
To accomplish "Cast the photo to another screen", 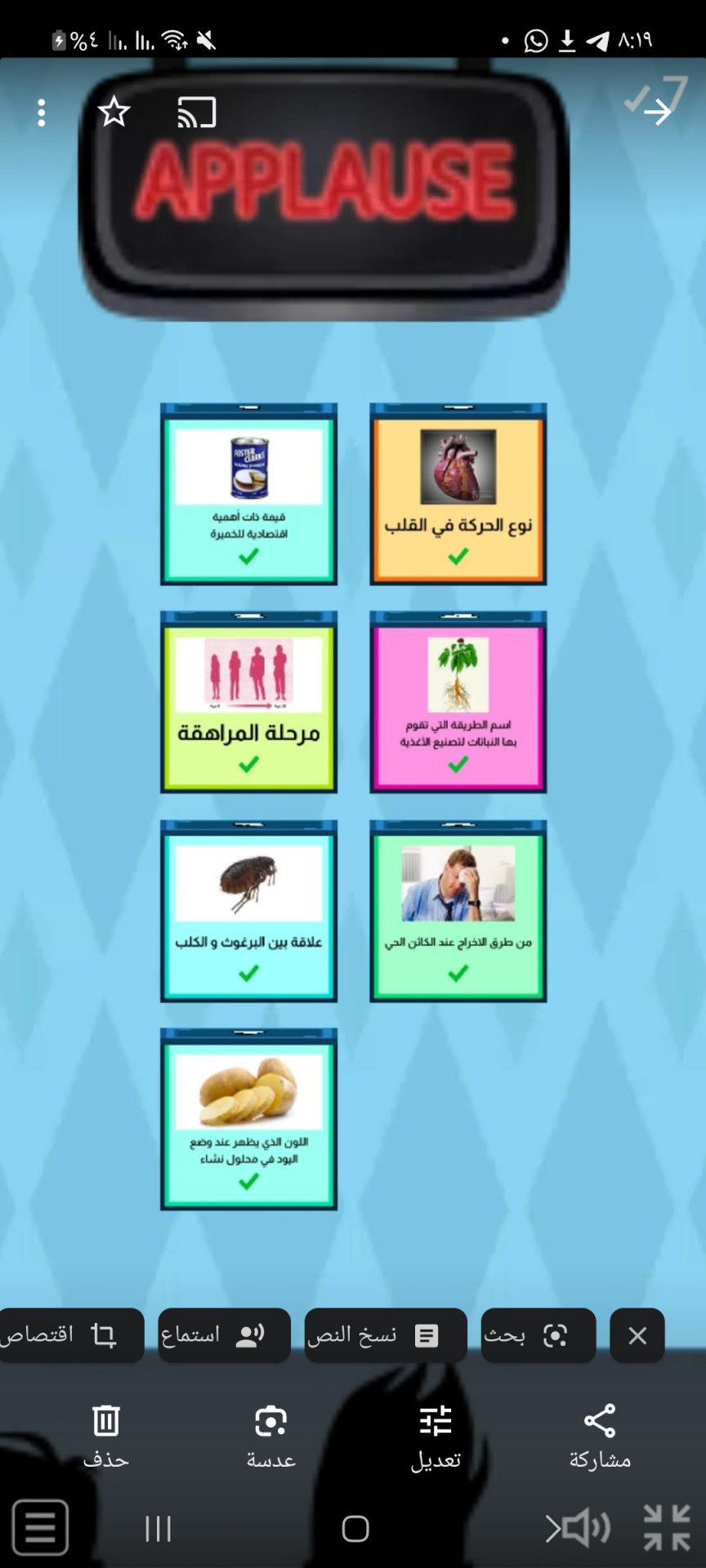I will [197, 113].
